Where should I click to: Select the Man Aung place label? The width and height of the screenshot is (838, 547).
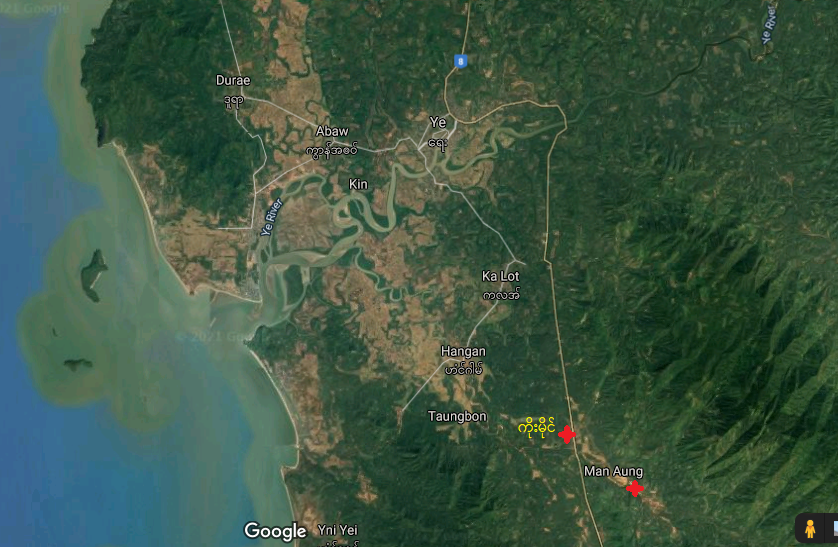pos(613,471)
